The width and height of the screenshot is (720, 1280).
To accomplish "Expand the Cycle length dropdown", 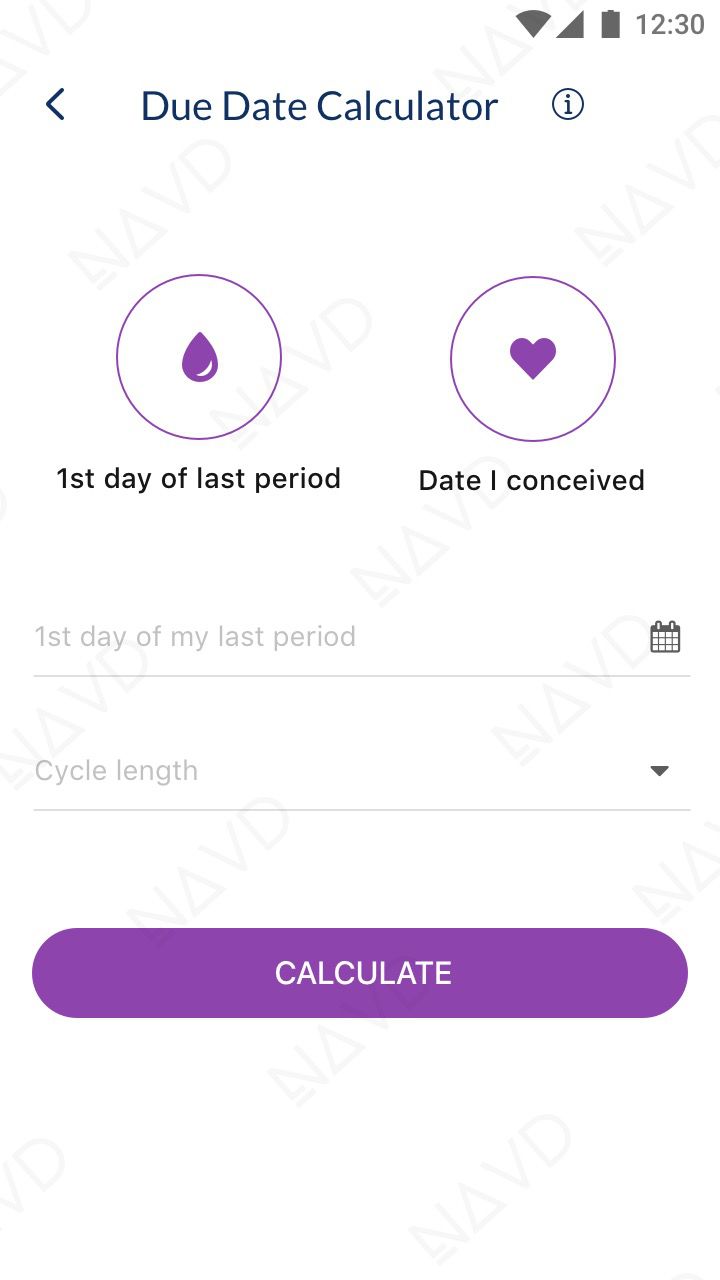I will [x=362, y=771].
